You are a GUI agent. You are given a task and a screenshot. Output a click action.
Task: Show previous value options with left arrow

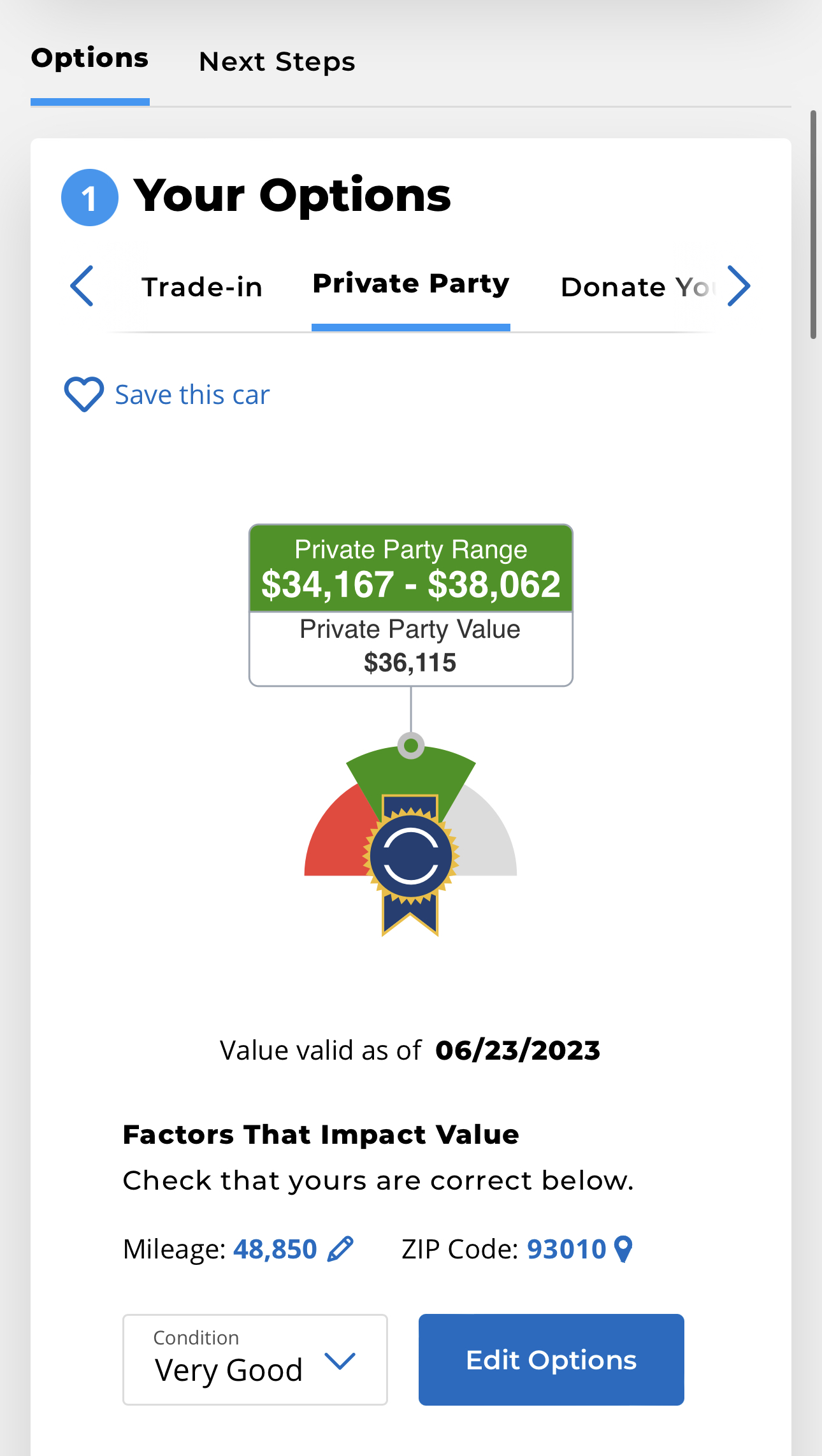[x=82, y=286]
